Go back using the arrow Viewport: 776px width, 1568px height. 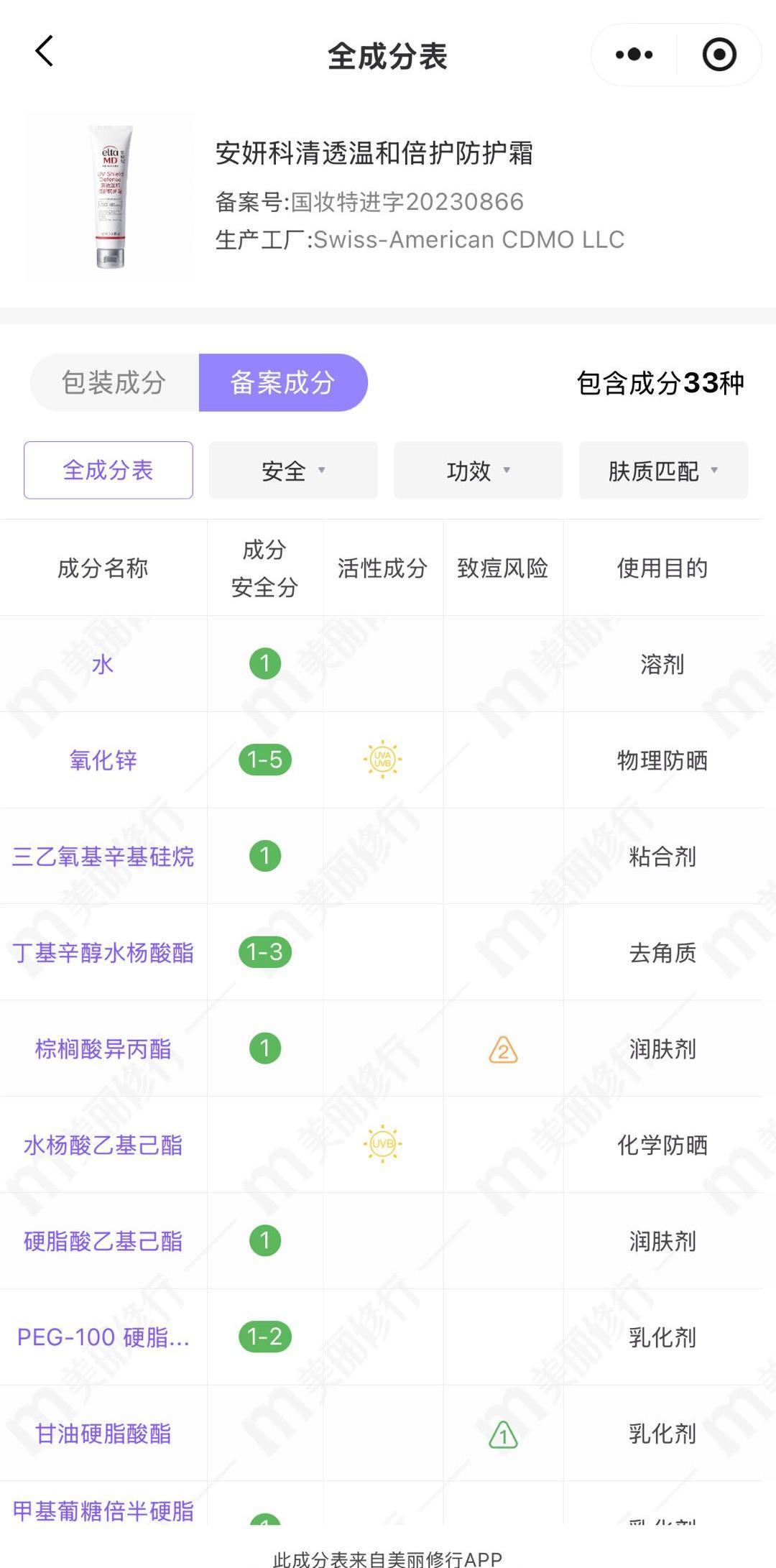coord(45,52)
